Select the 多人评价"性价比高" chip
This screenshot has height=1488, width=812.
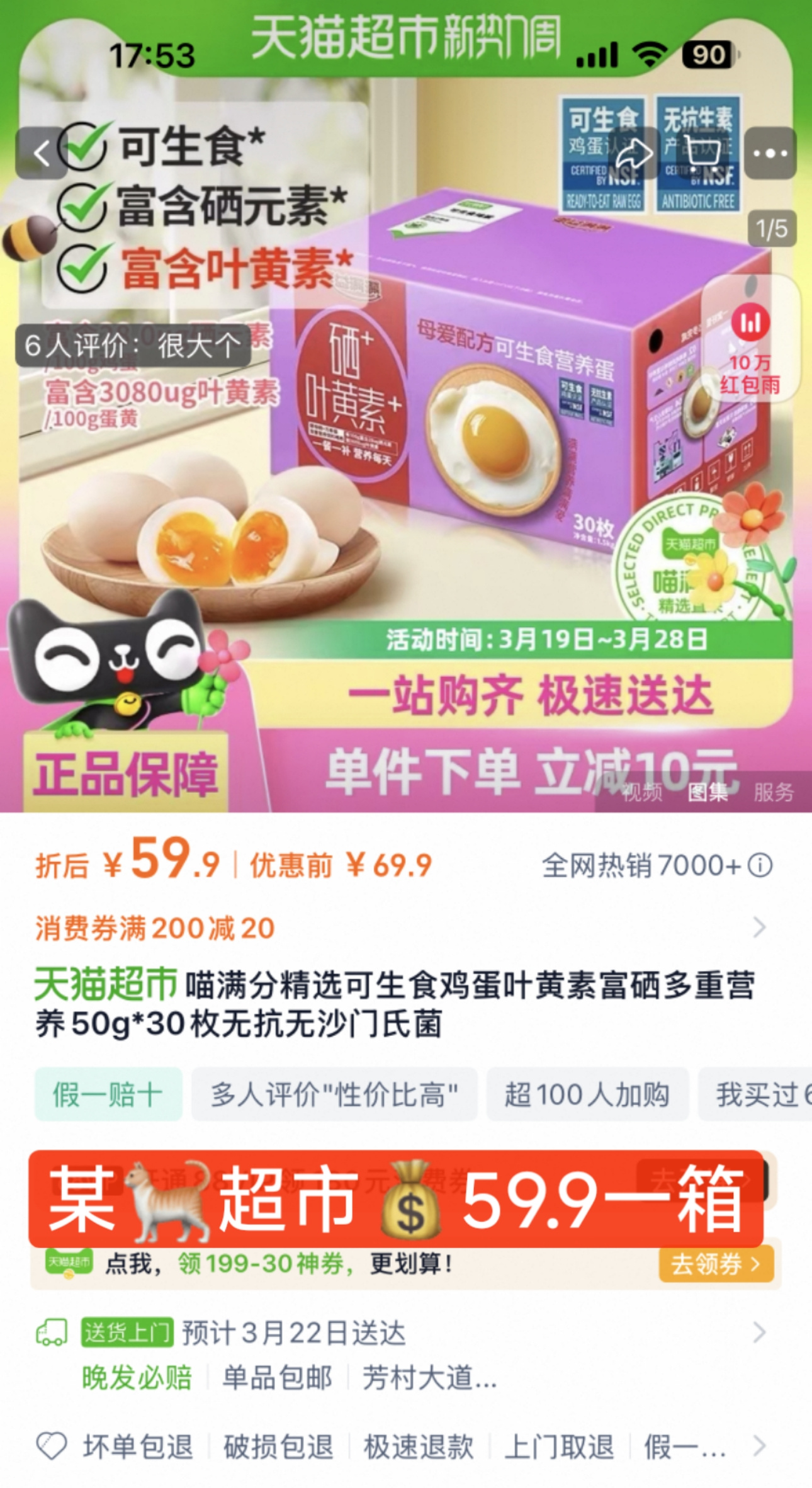pyautogui.click(x=334, y=1094)
